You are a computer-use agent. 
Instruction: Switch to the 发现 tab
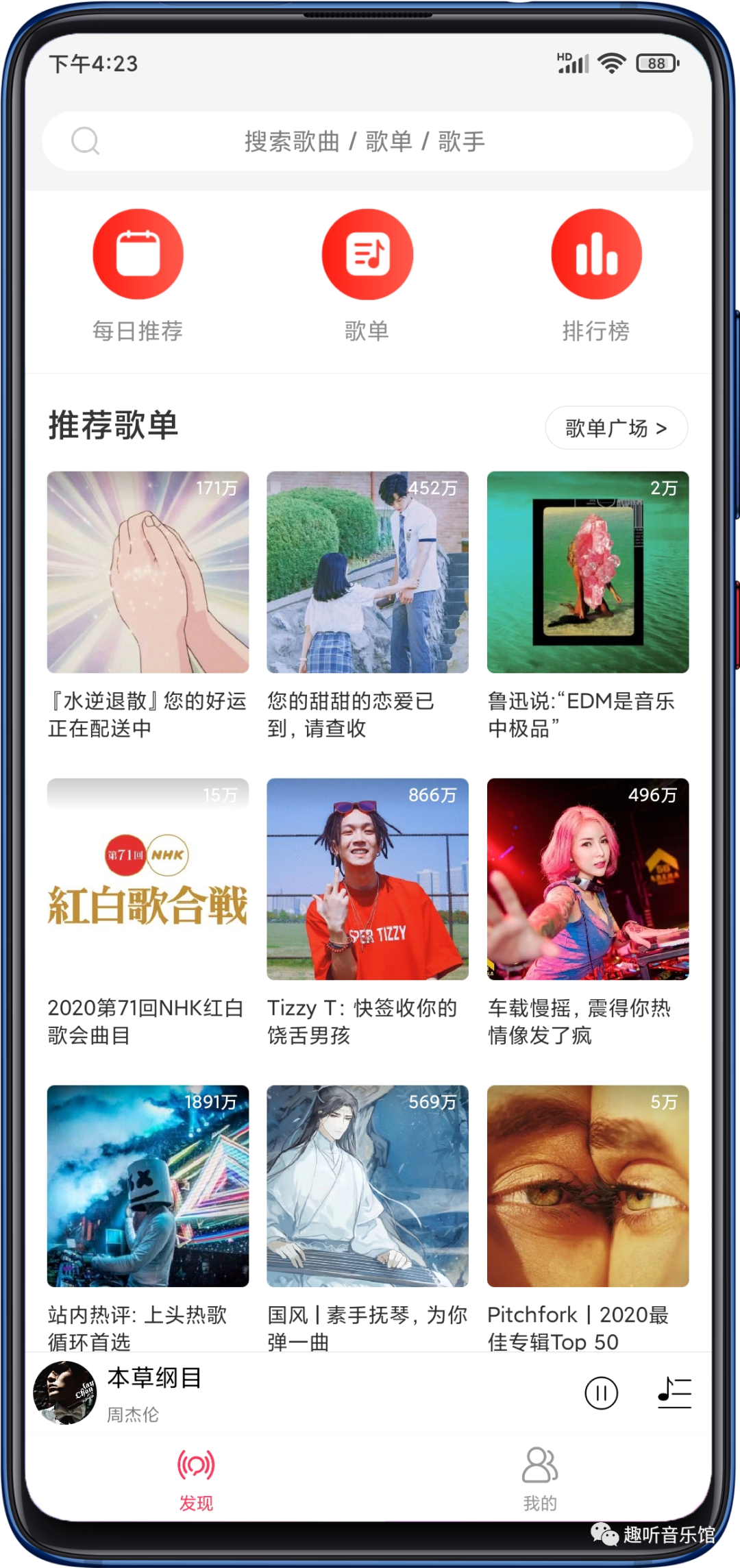pos(196,1475)
